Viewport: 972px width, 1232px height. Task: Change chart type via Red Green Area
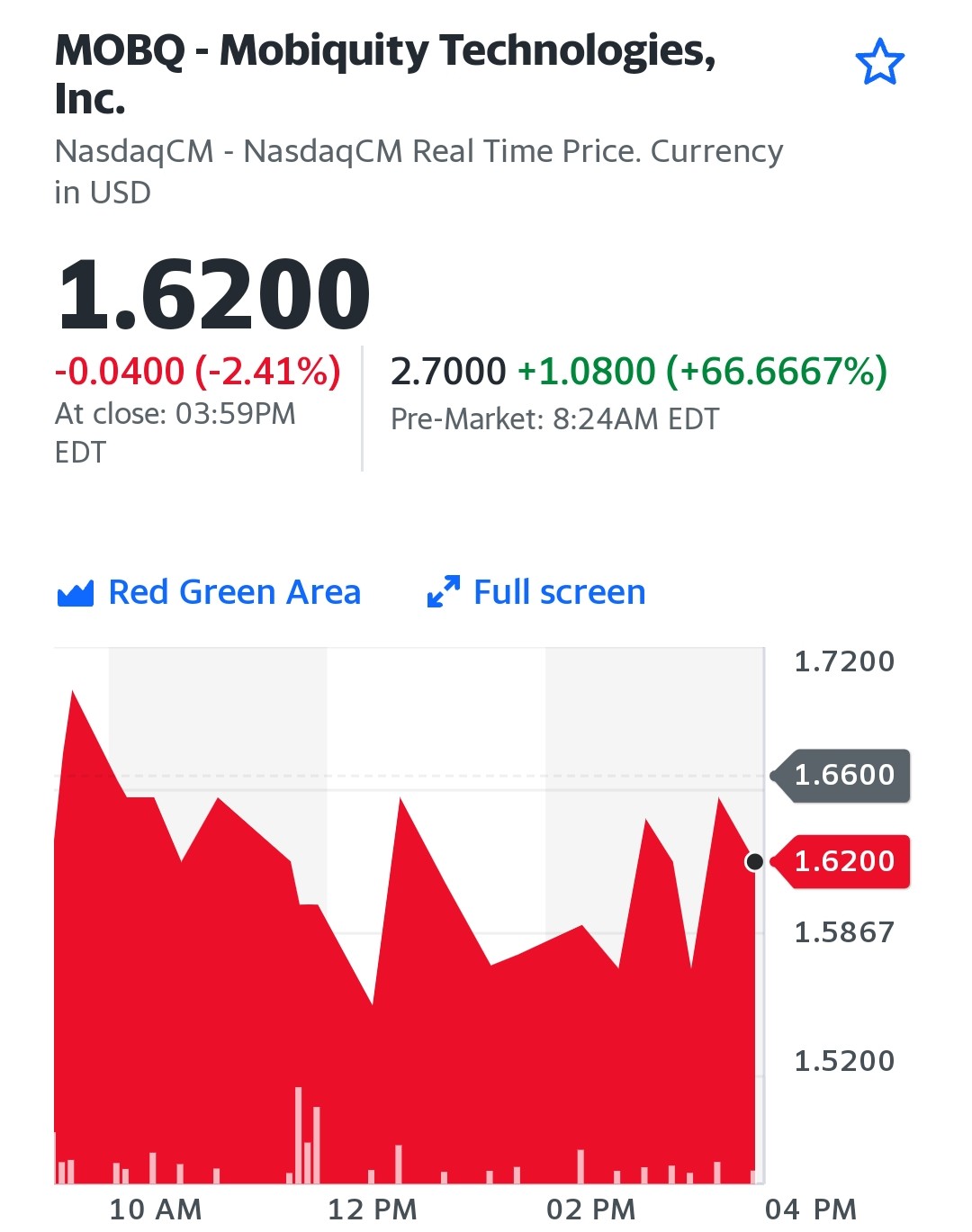209,592
